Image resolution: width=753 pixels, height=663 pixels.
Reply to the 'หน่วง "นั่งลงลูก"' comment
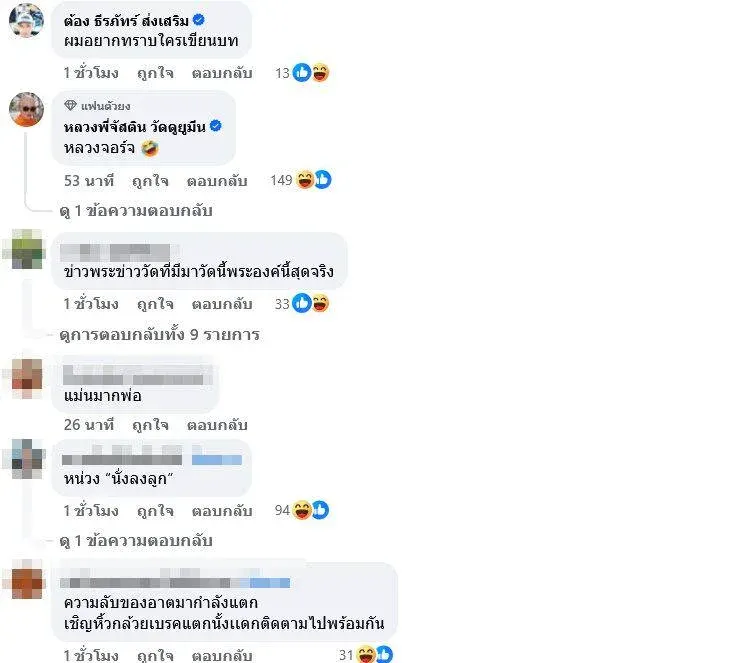pyautogui.click(x=222, y=511)
